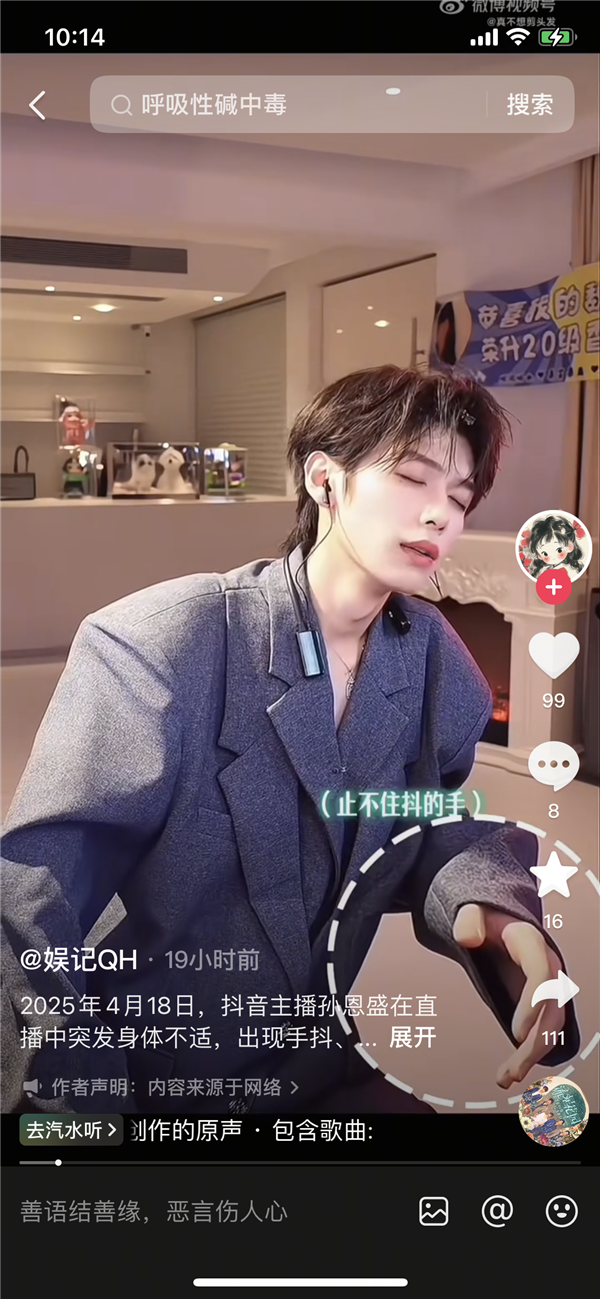The height and width of the screenshot is (1299, 600).
Task: Add this video to favorites with star
Action: click(x=553, y=876)
